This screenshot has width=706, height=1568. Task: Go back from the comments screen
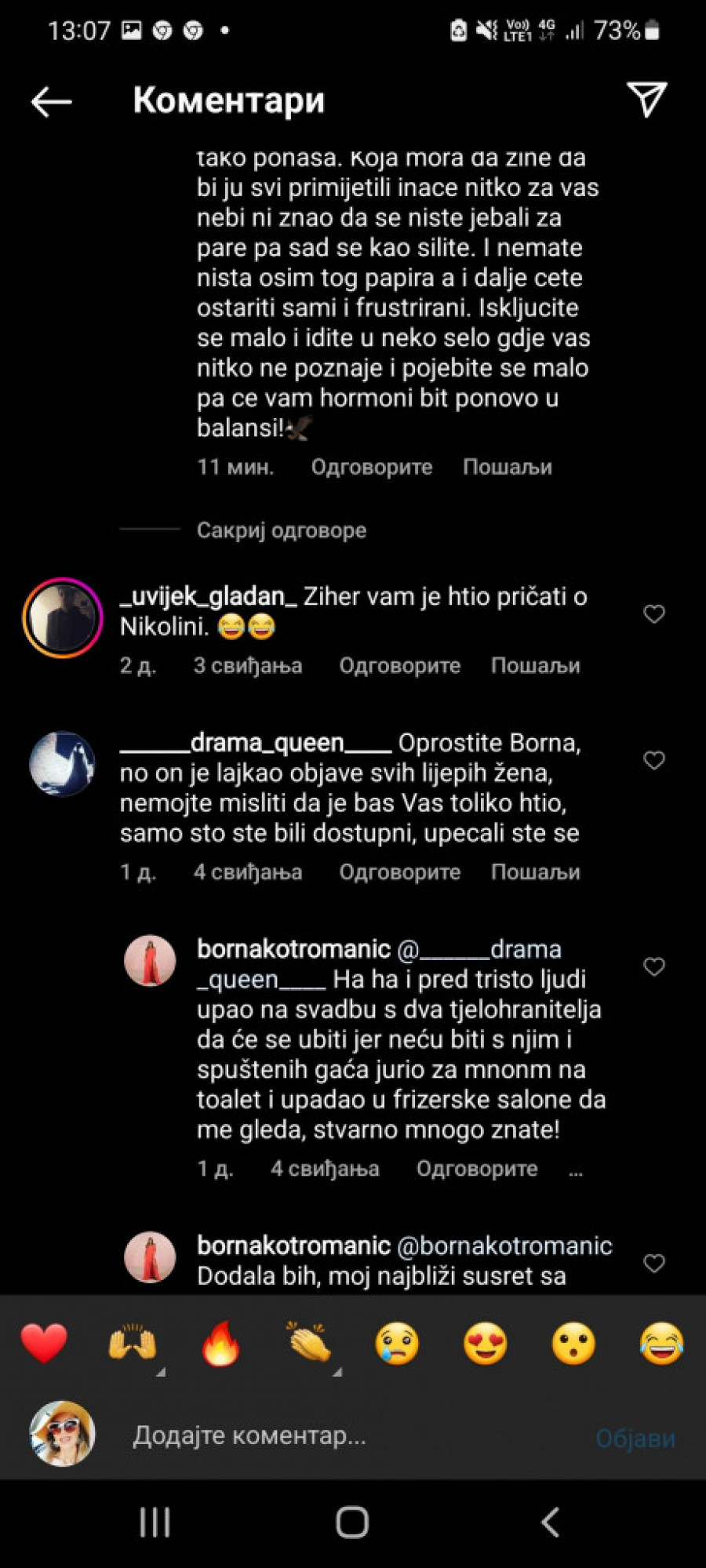click(x=52, y=101)
